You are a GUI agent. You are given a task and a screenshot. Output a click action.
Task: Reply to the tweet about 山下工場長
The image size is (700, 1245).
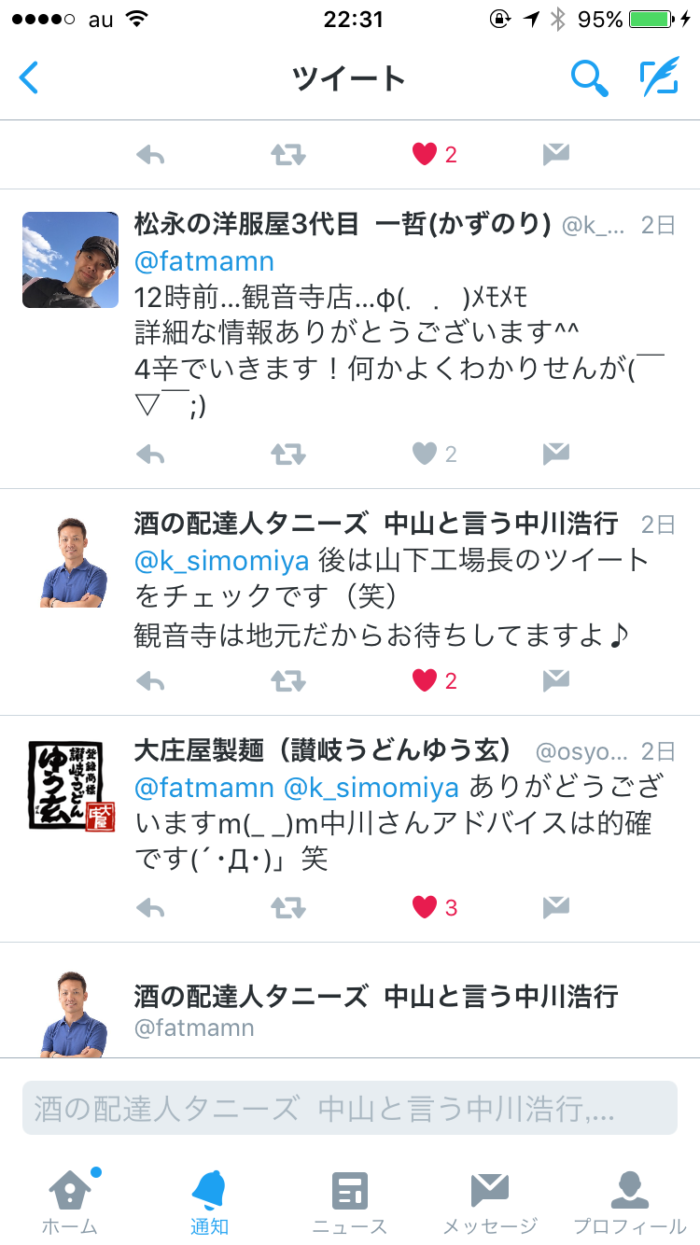tap(150, 681)
